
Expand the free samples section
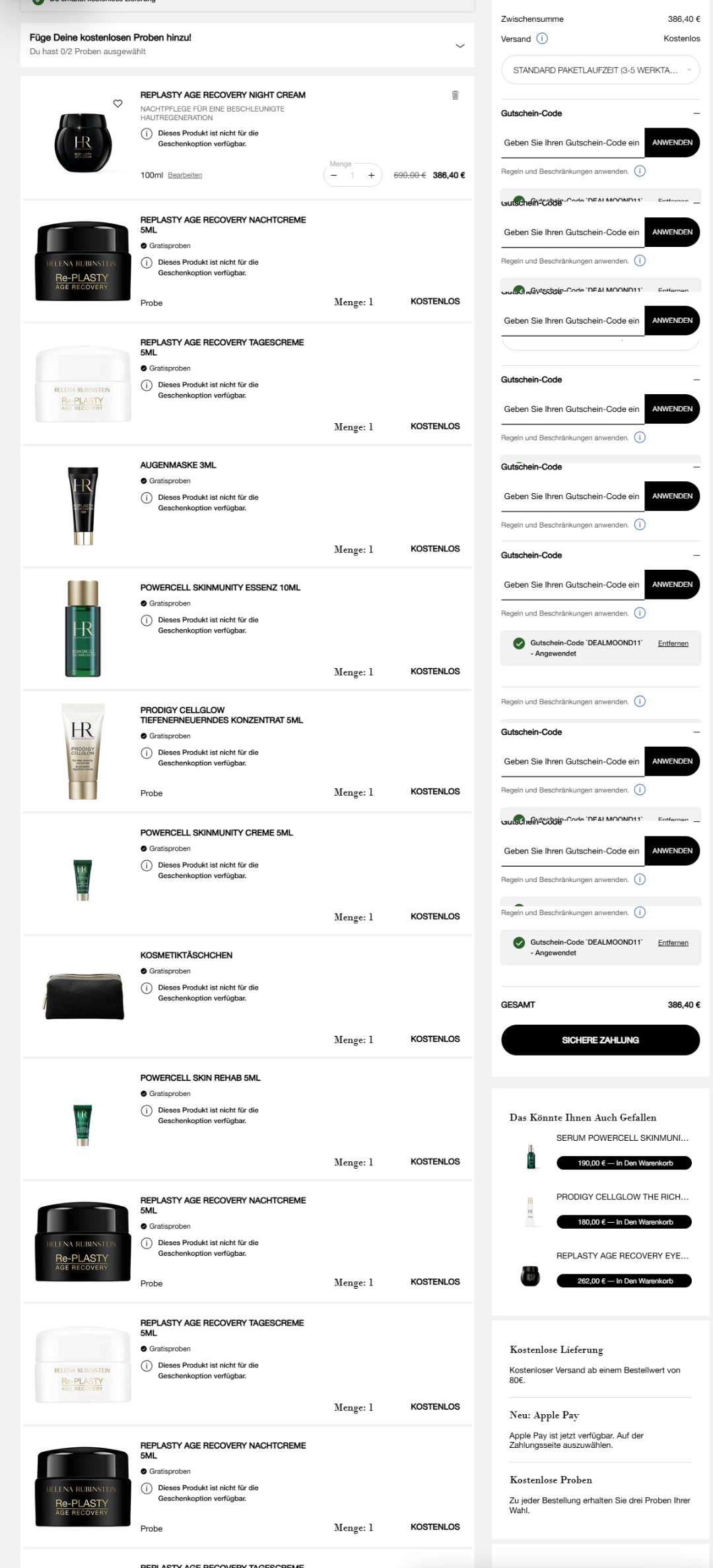pos(459,46)
